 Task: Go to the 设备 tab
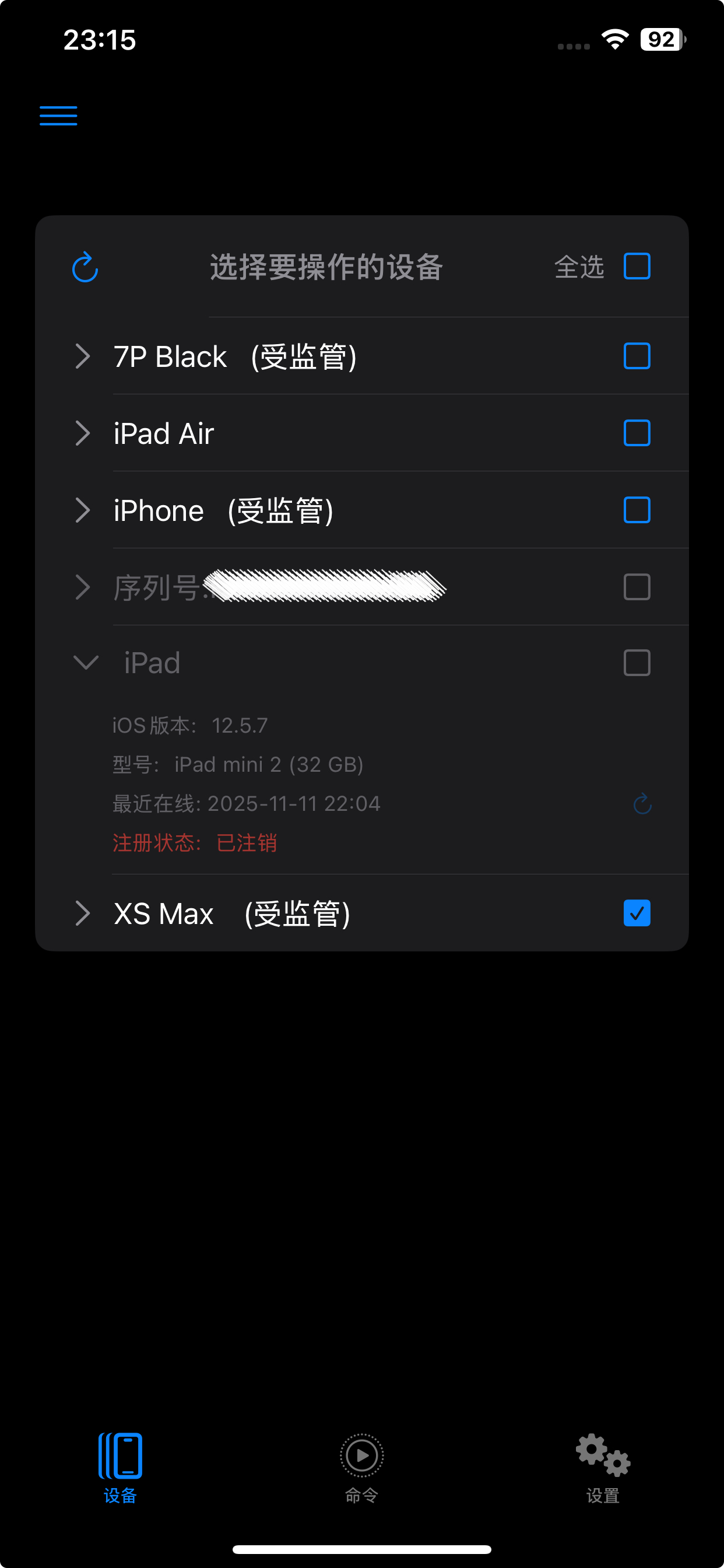pyautogui.click(x=120, y=1467)
